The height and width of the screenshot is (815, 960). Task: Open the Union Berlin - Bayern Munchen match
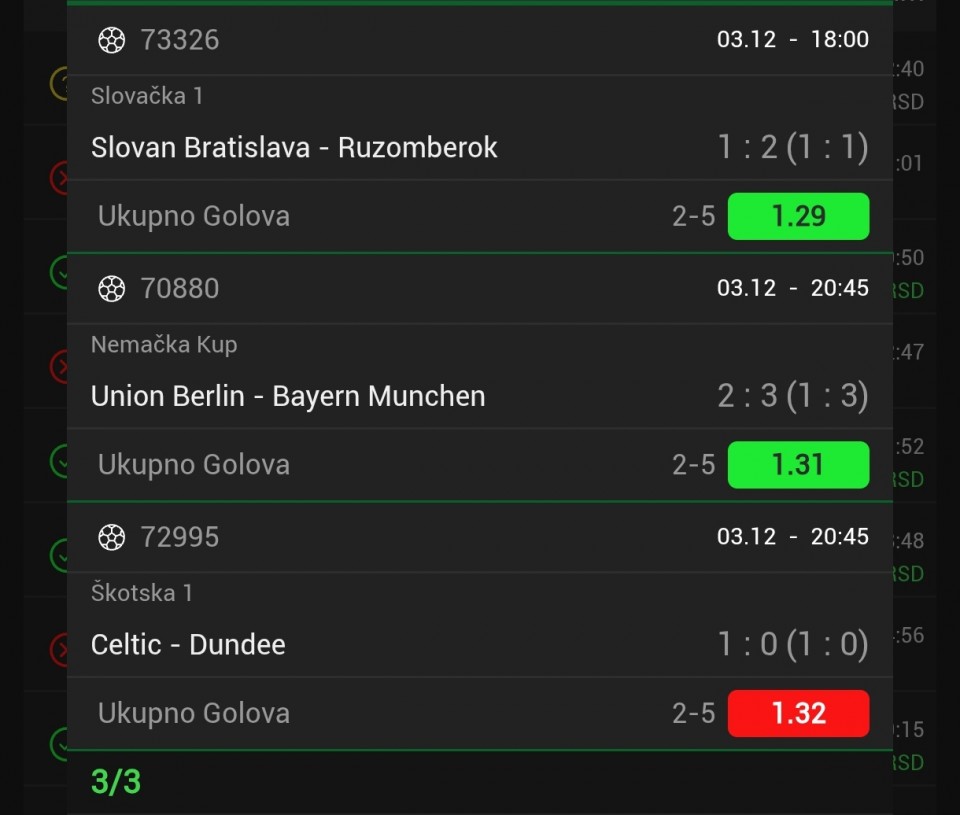pos(288,396)
